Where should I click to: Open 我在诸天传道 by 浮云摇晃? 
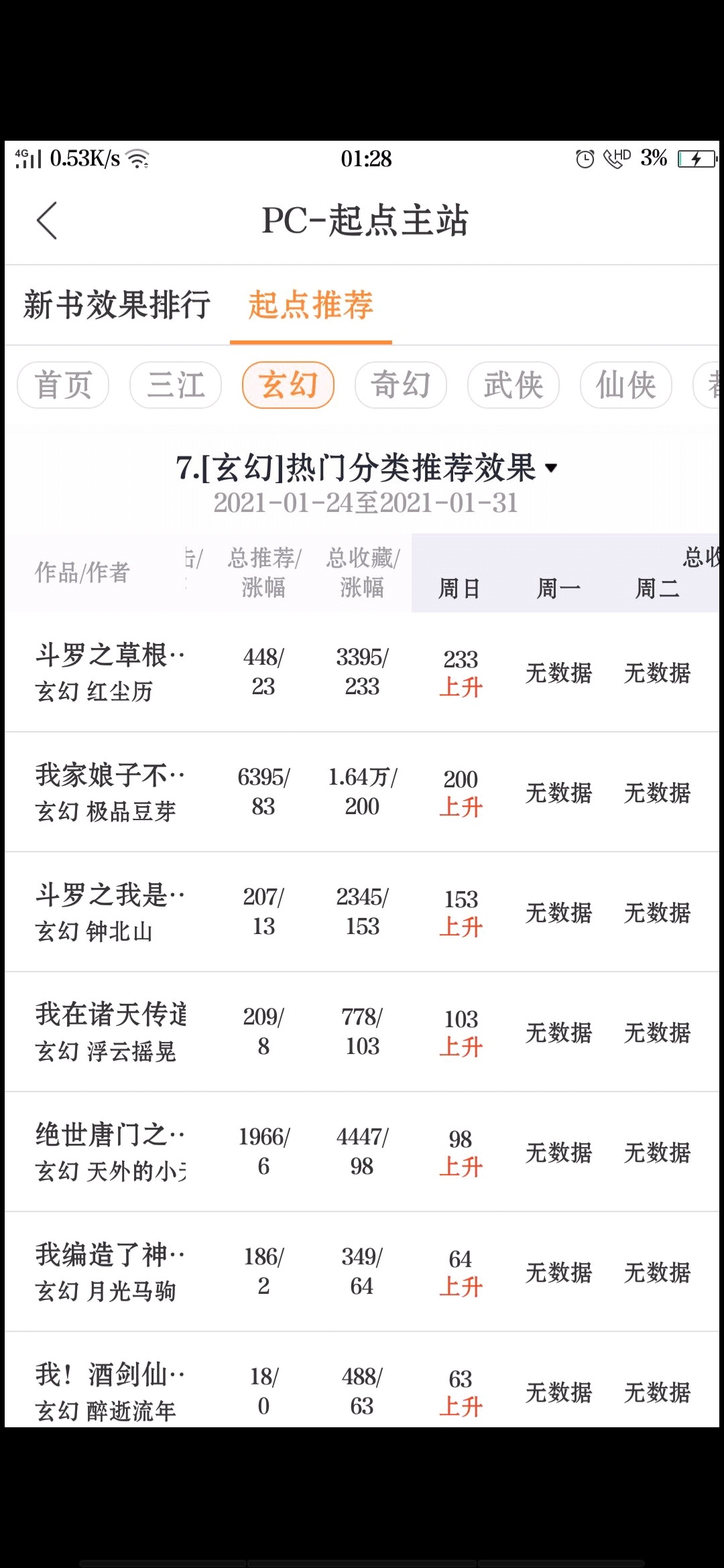pyautogui.click(x=362, y=1032)
